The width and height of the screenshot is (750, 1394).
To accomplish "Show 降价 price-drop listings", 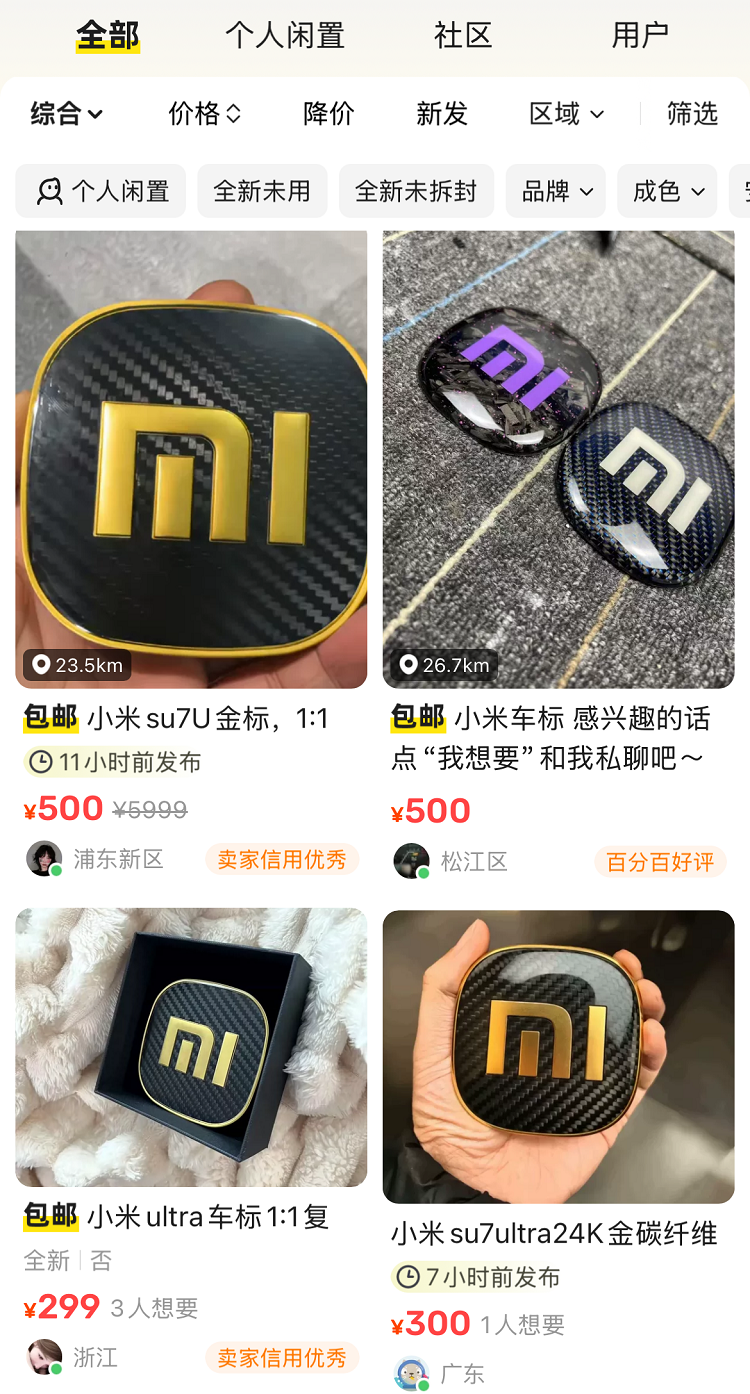I will tap(329, 114).
